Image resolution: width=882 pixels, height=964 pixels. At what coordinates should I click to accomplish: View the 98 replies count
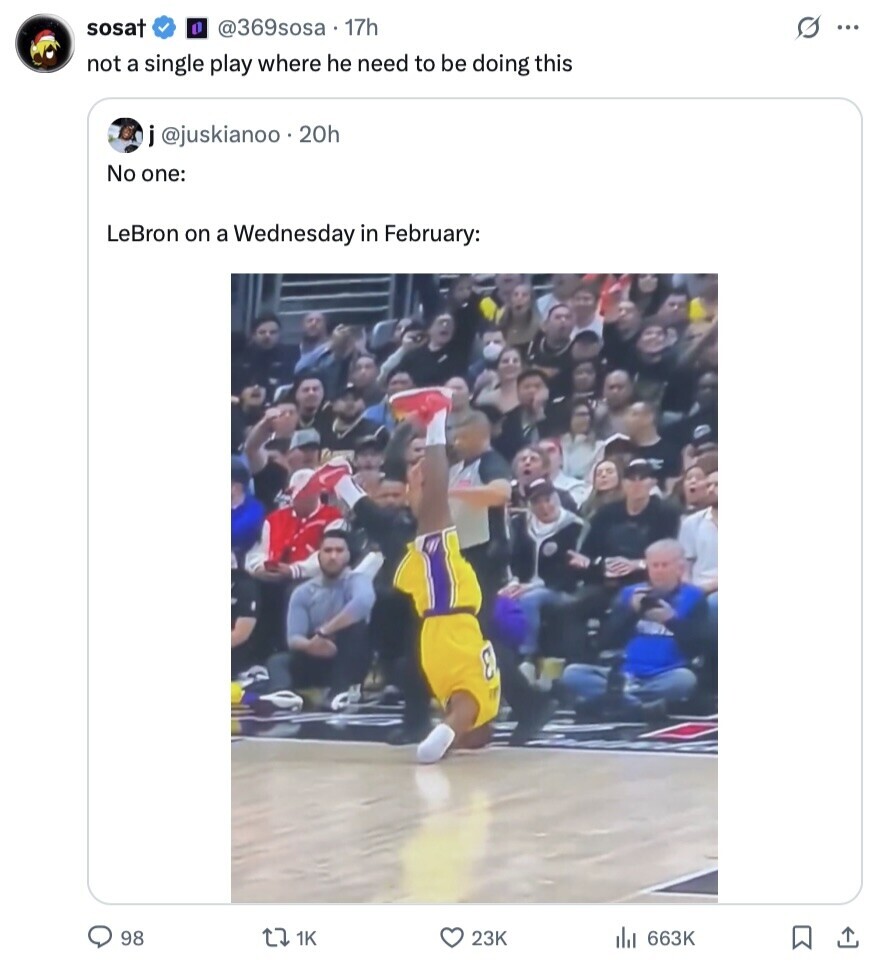tap(132, 938)
